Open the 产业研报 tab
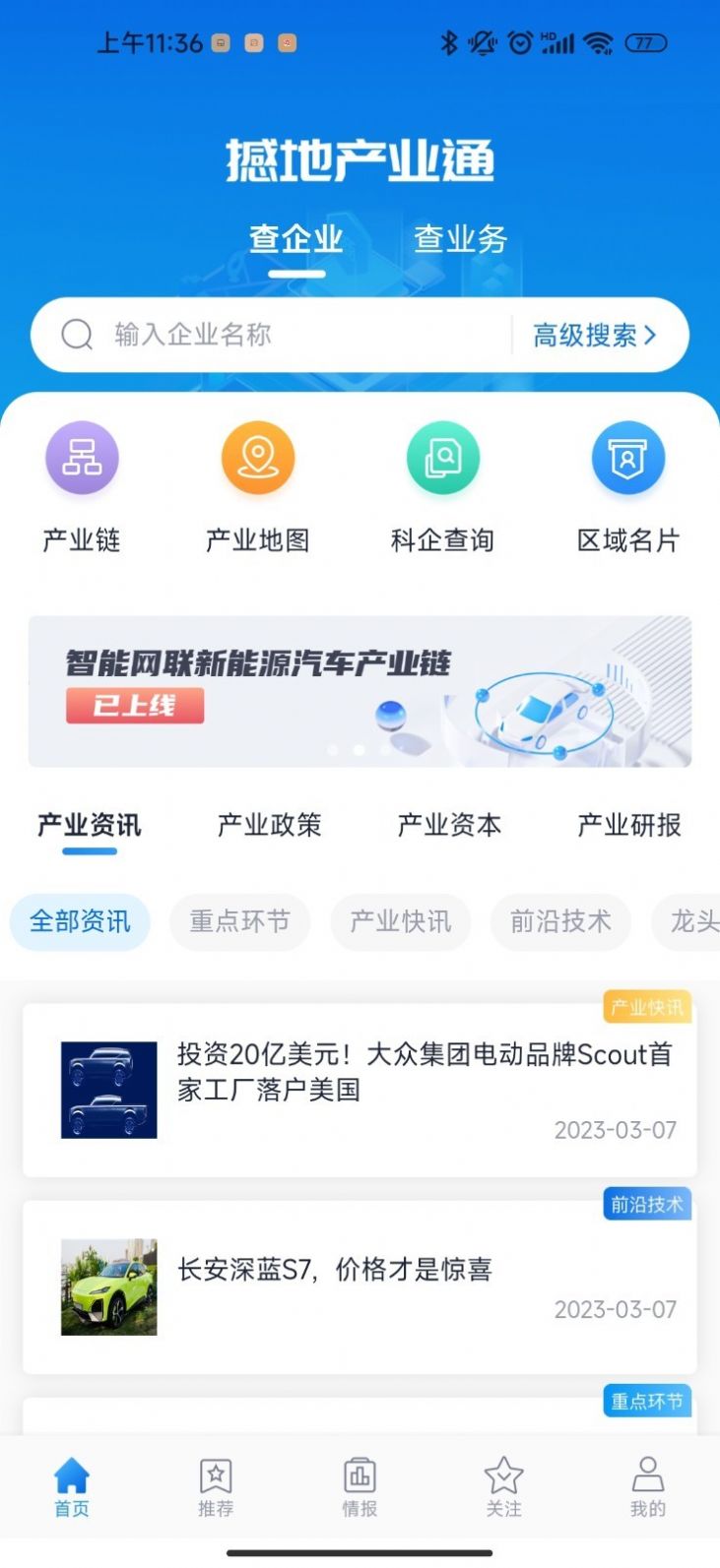Image resolution: width=720 pixels, height=1568 pixels. pos(630,826)
